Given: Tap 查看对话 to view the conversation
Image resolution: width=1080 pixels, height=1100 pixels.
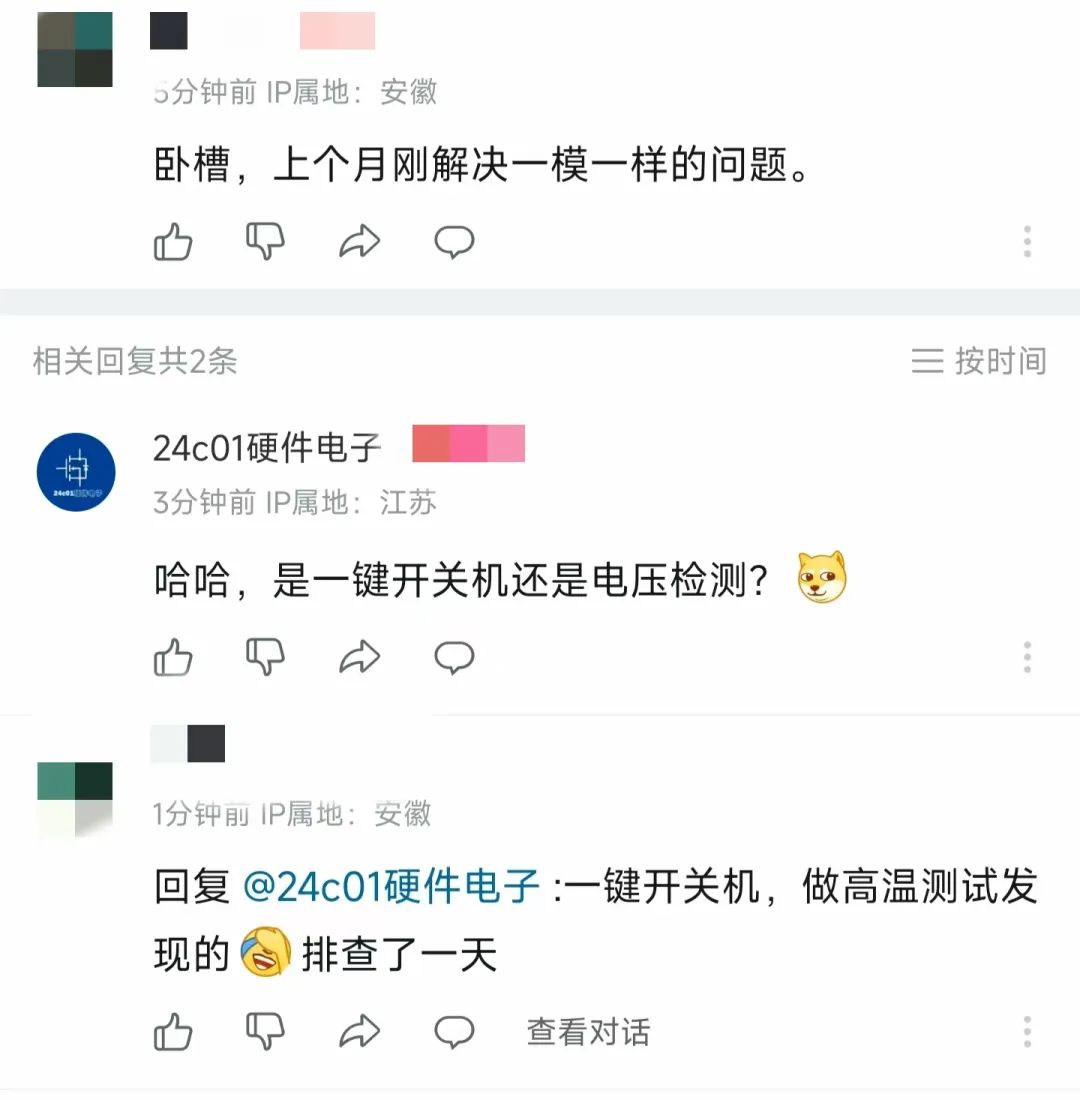Looking at the screenshot, I should point(588,1032).
